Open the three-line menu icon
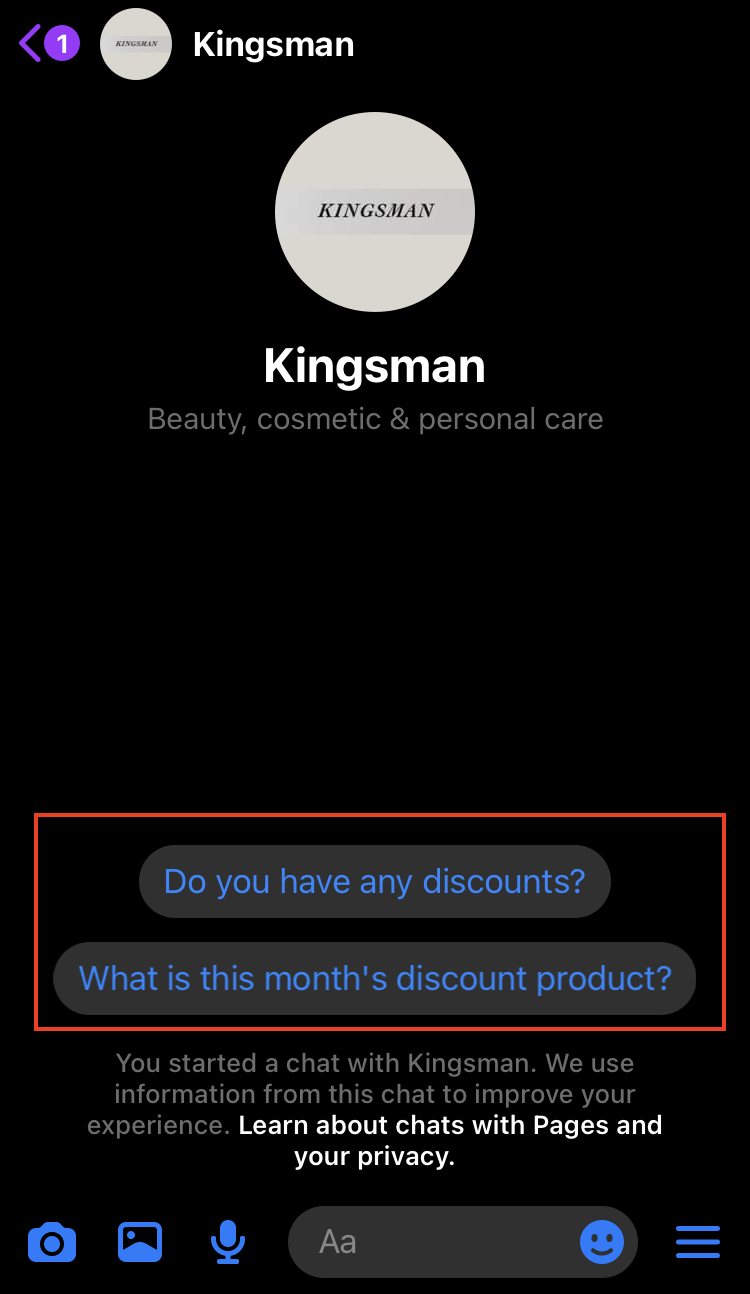 point(698,1242)
